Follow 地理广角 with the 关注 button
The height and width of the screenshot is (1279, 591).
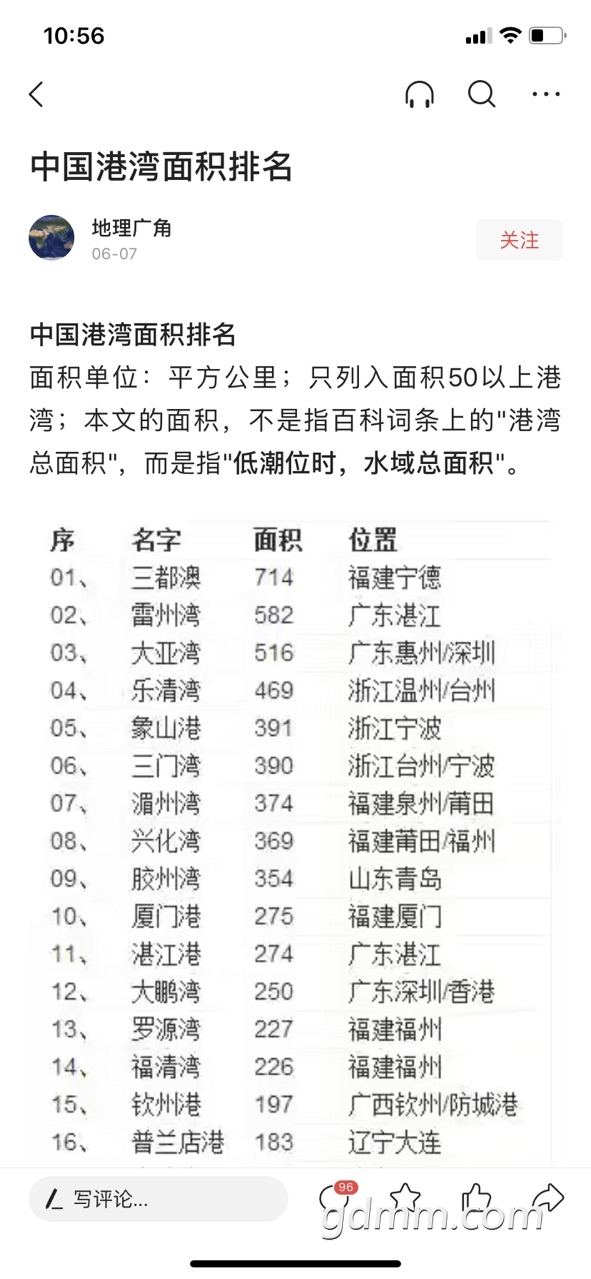(519, 240)
